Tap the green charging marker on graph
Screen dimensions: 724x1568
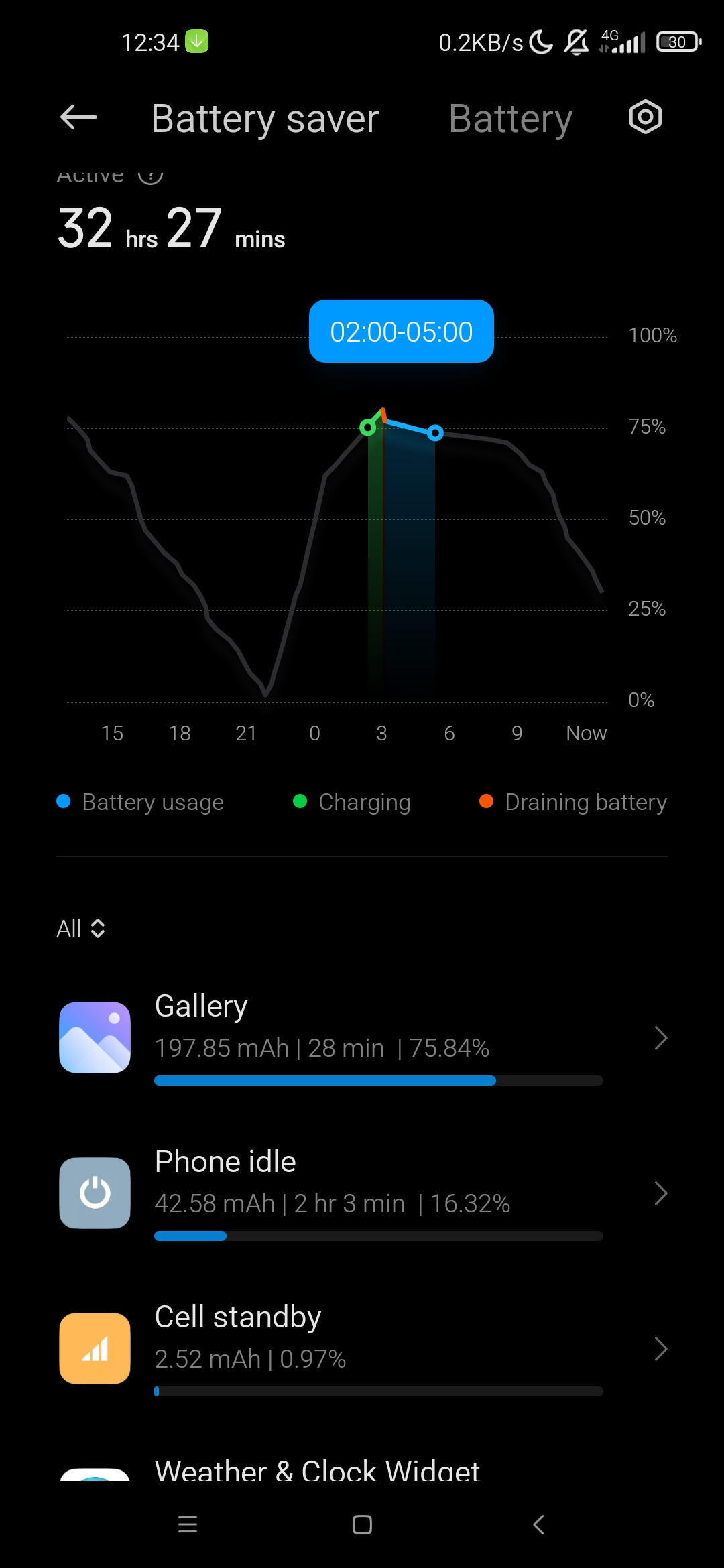click(367, 427)
